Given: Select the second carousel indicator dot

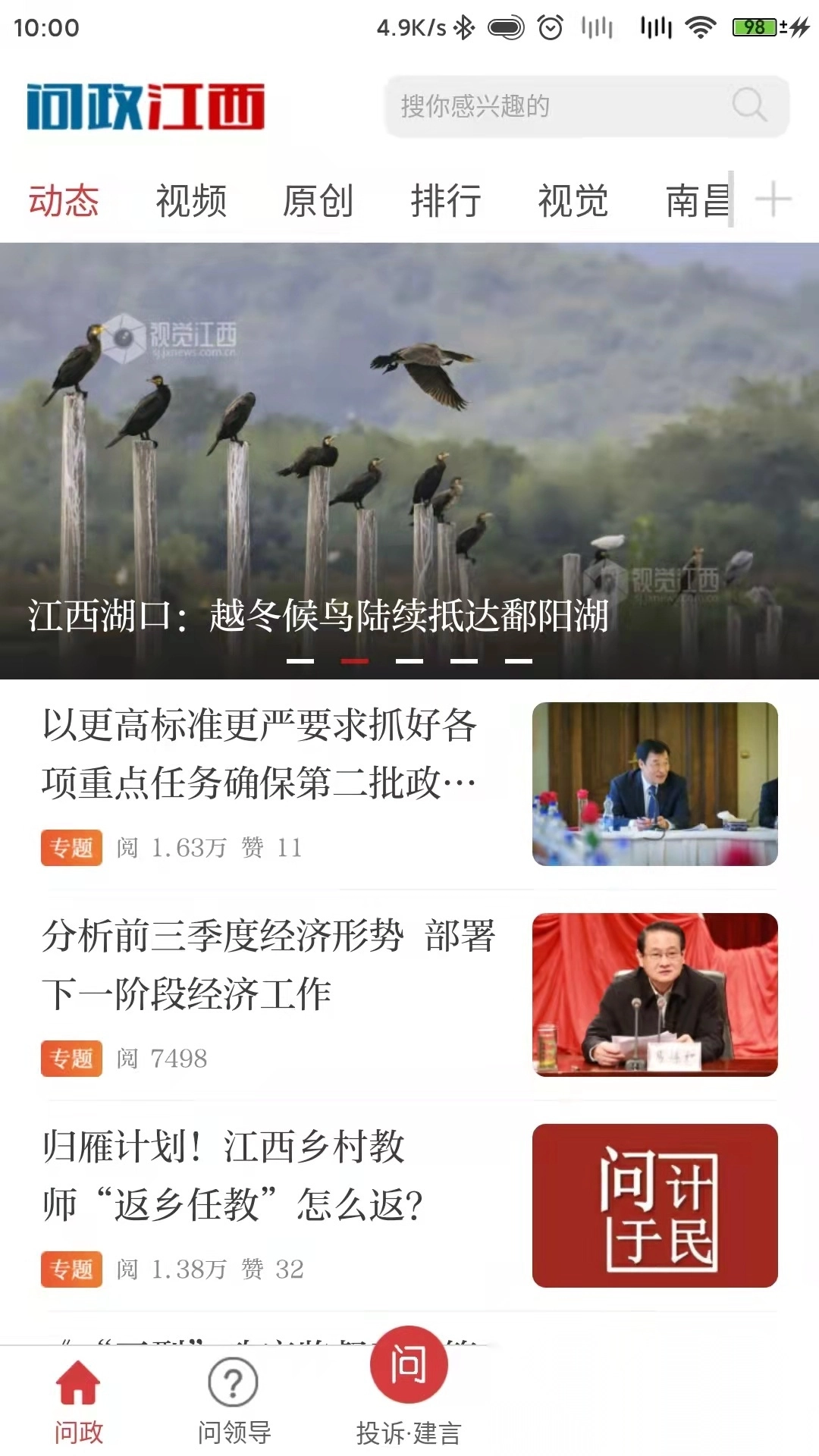Looking at the screenshot, I should click(356, 661).
